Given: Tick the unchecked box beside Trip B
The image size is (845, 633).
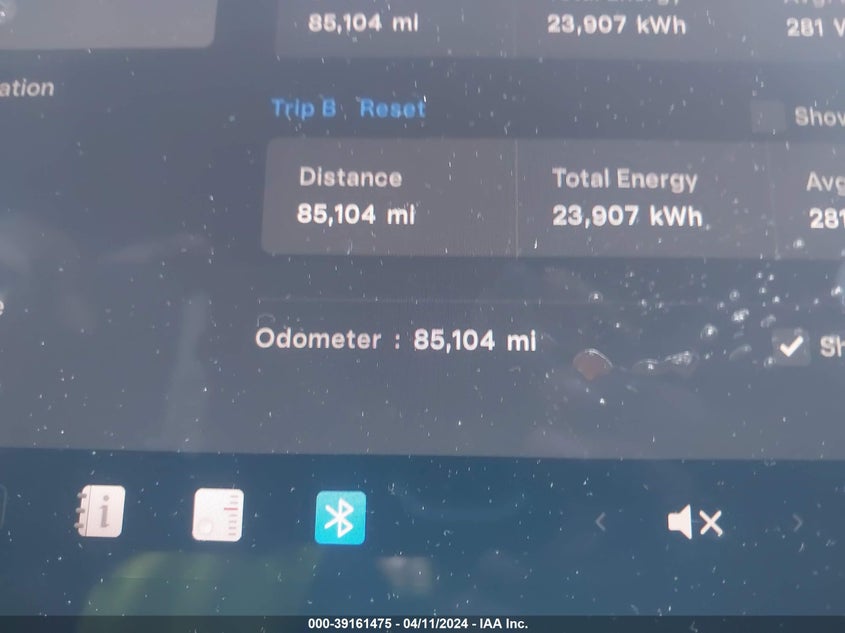Looking at the screenshot, I should click(x=768, y=117).
